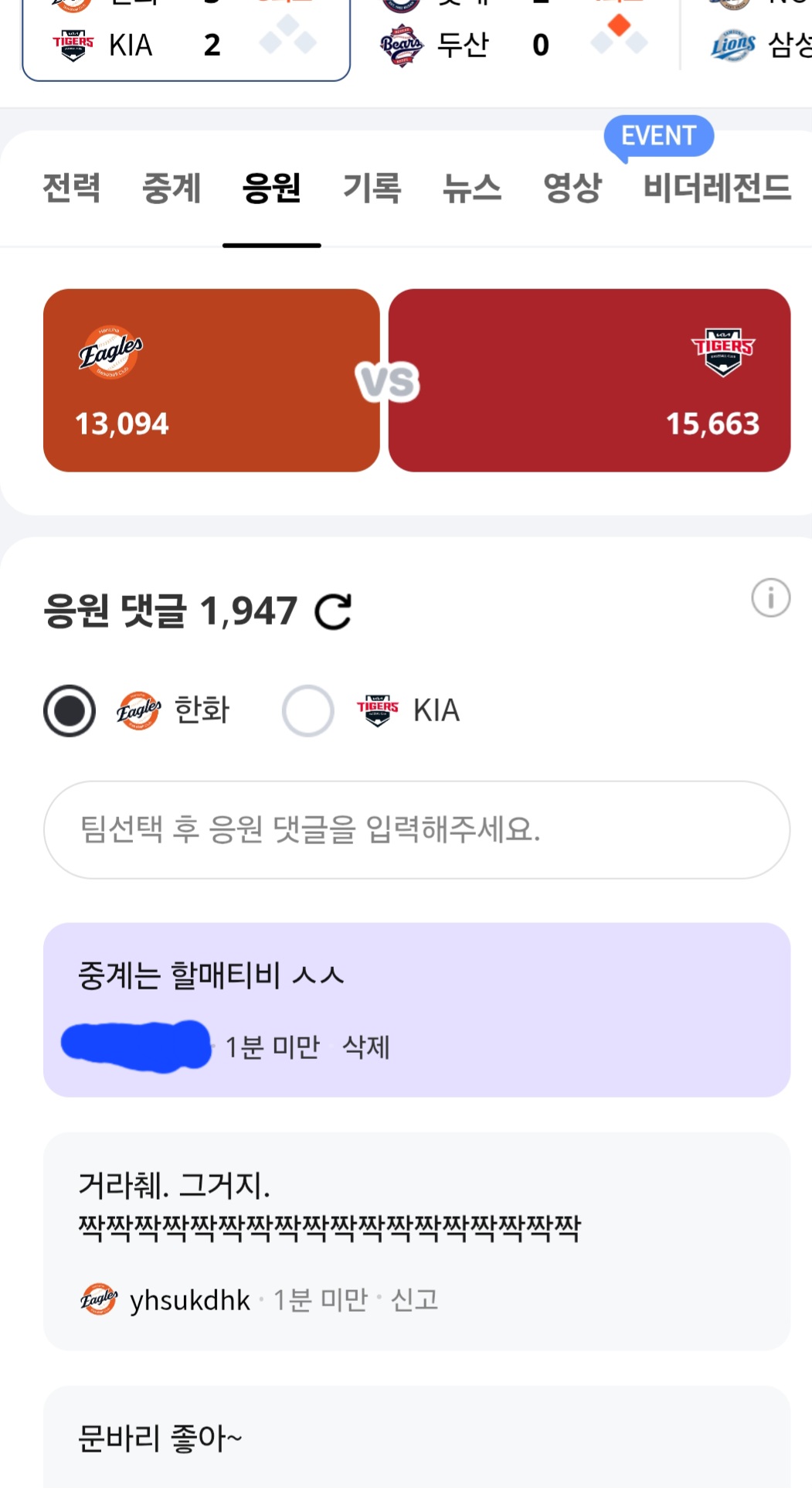
Task: Switch to the 중계 tab
Action: pyautogui.click(x=172, y=188)
